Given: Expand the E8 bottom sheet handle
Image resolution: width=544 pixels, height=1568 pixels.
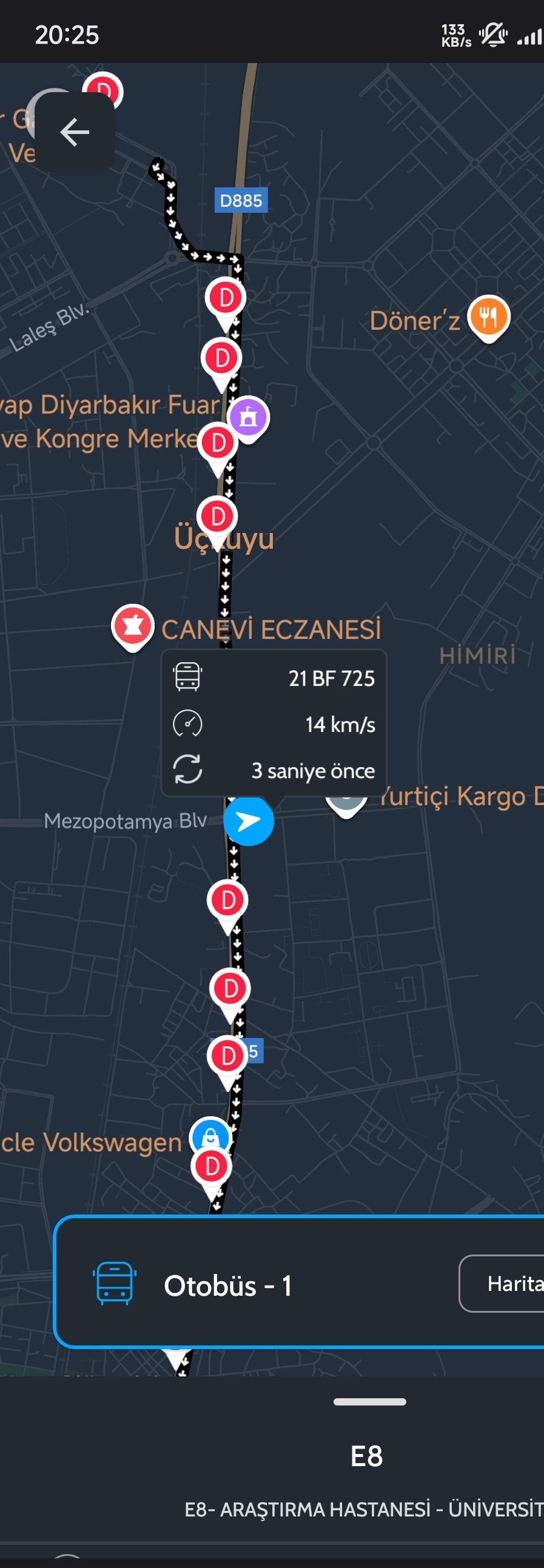Looking at the screenshot, I should (369, 1402).
